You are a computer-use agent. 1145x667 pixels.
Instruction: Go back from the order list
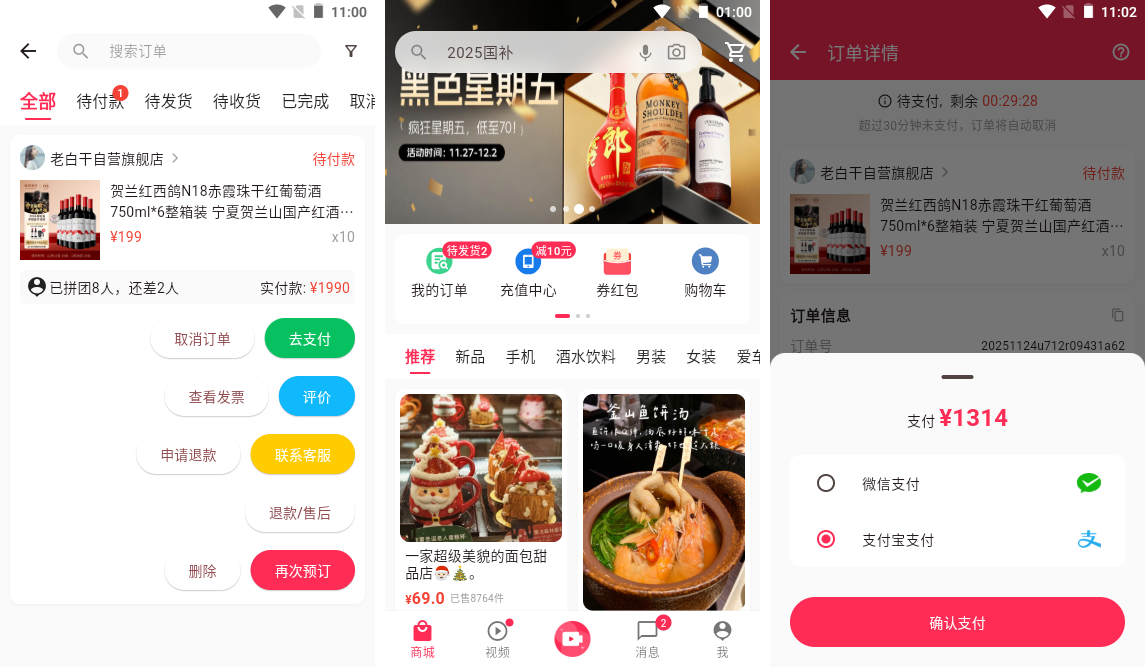coord(28,51)
